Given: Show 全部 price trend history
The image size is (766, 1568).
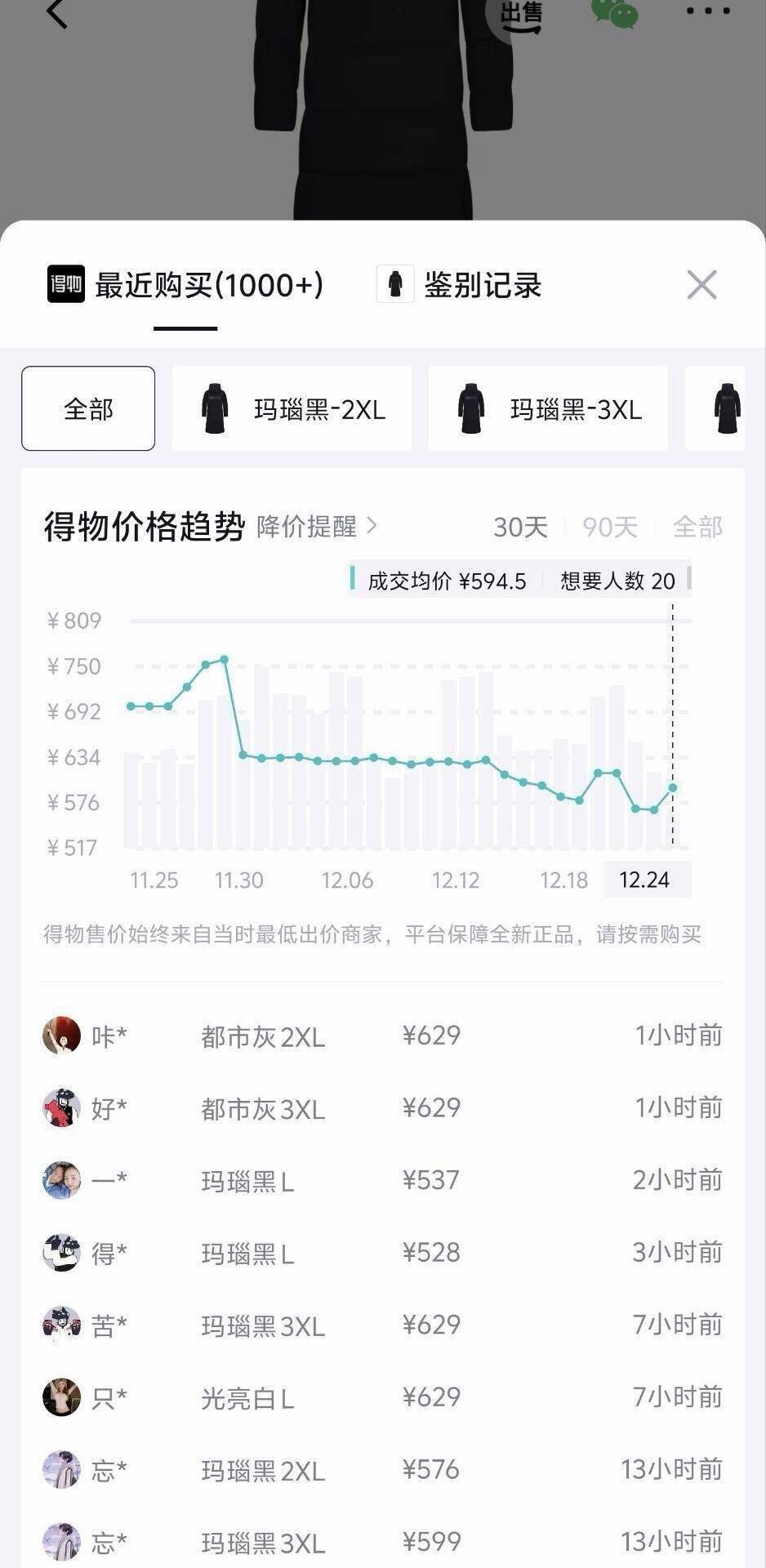Looking at the screenshot, I should pos(697,528).
